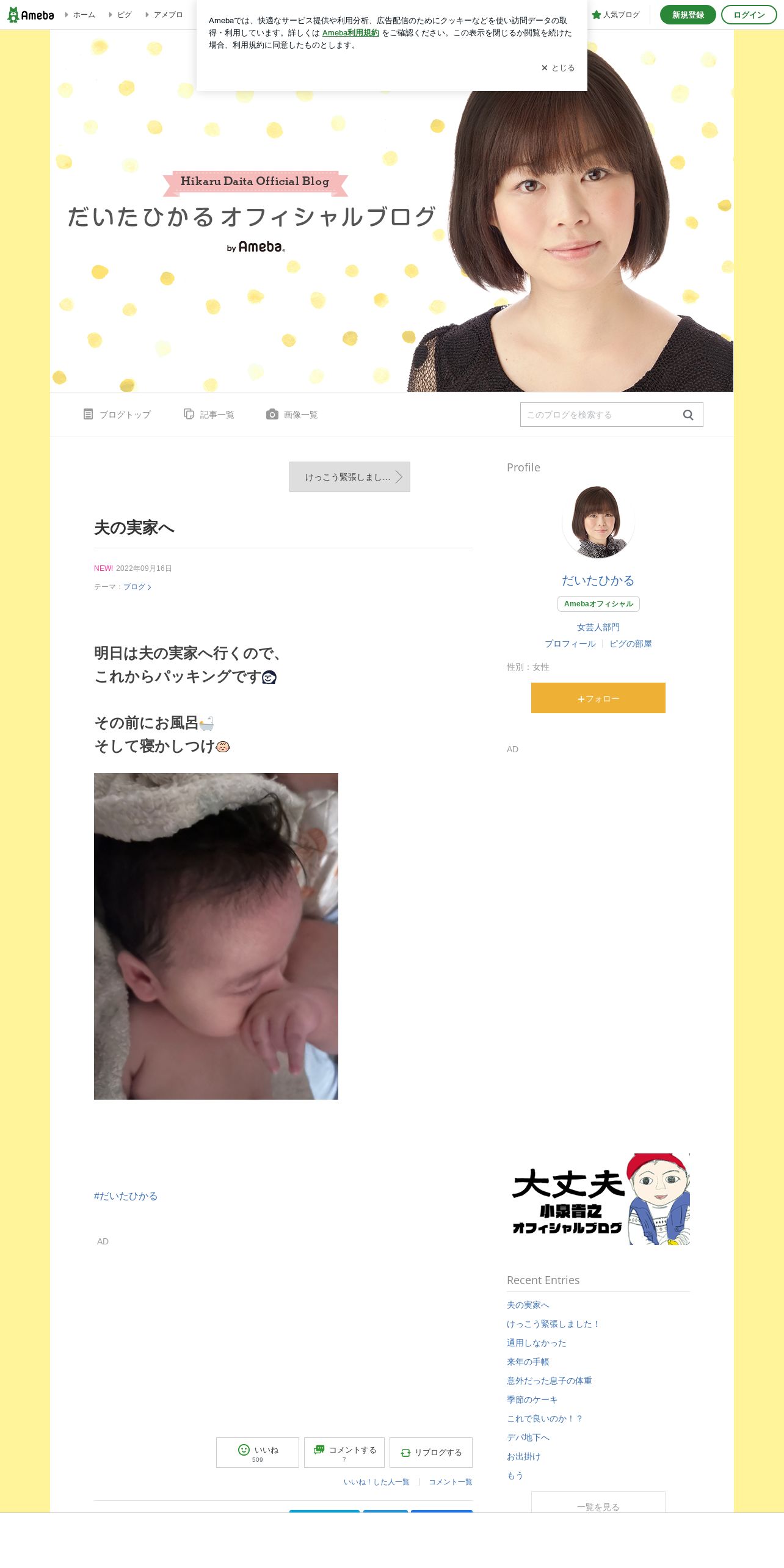Tap the search magnifier icon
The image size is (784, 1568).
pyautogui.click(x=688, y=415)
